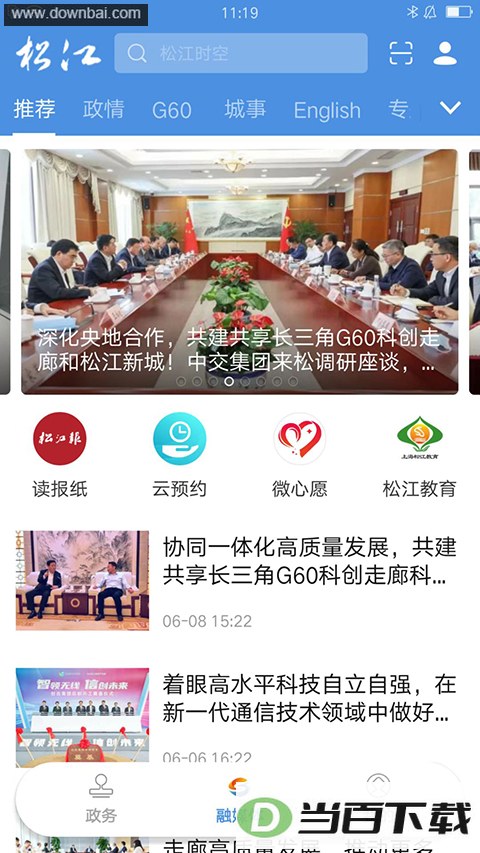Switch to the English tab

click(327, 110)
